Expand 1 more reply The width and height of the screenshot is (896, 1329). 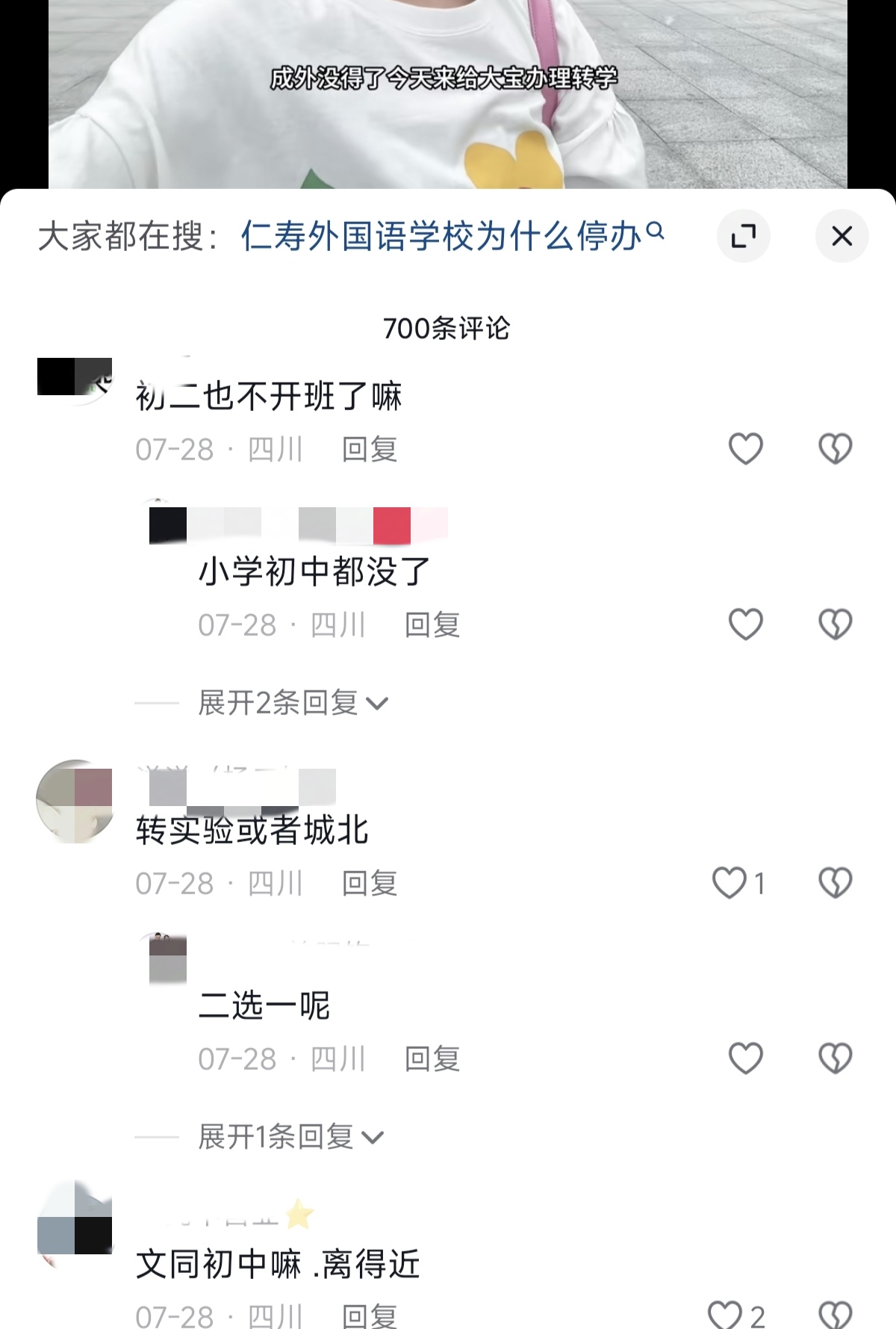click(x=290, y=1137)
